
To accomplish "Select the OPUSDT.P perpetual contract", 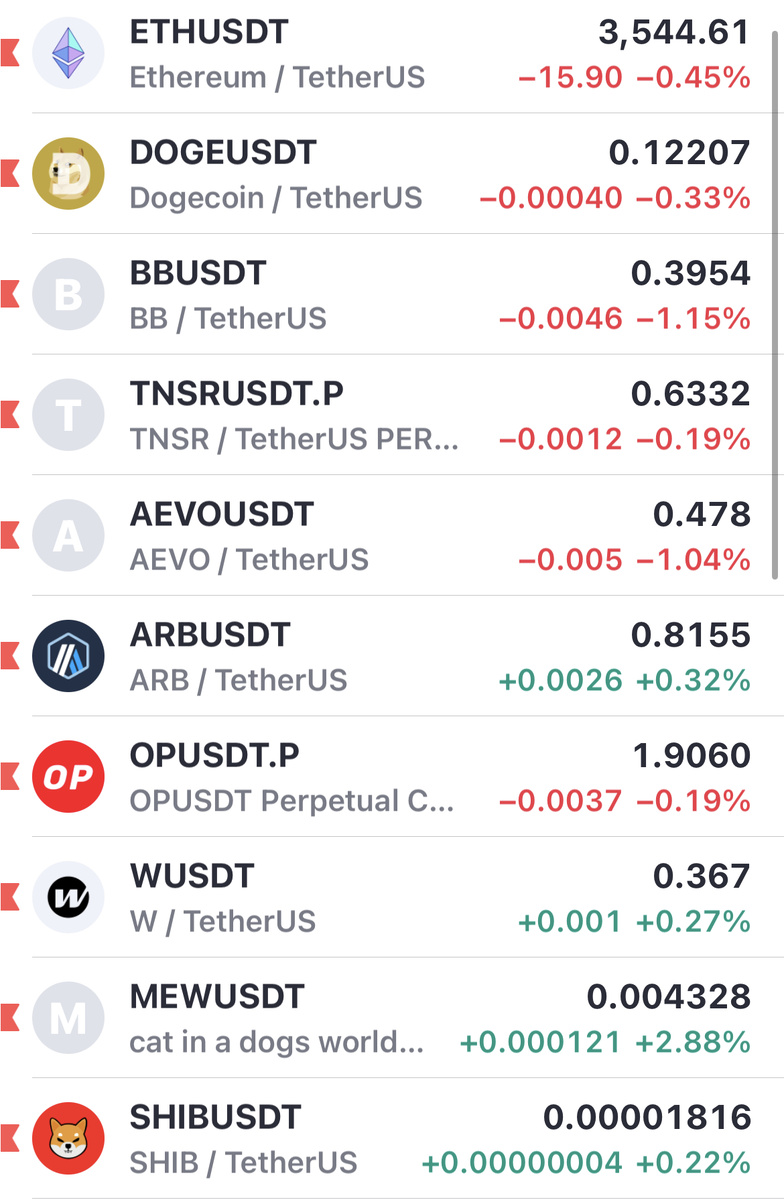I will coord(392,776).
